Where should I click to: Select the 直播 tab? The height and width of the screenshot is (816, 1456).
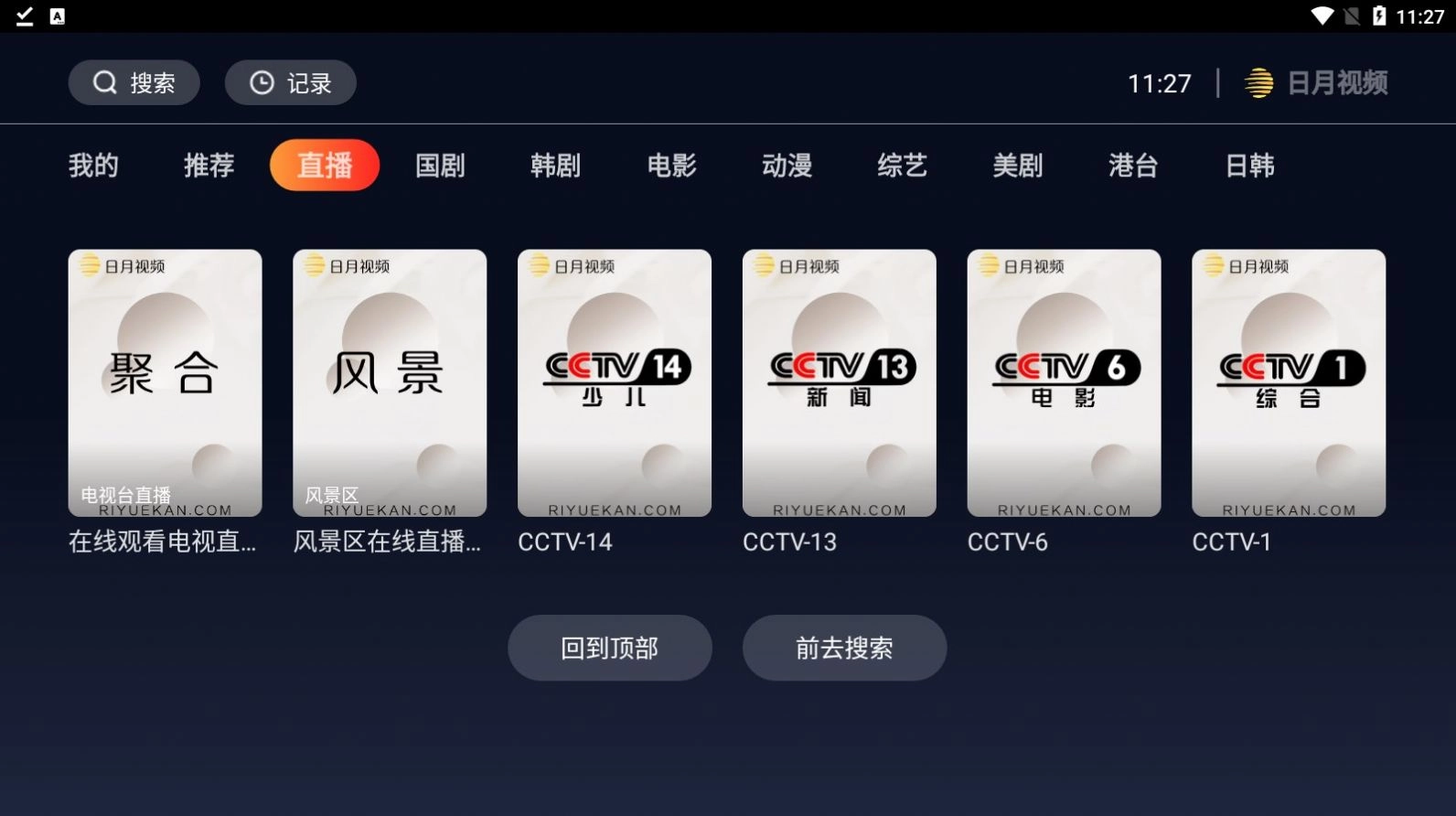(x=325, y=166)
